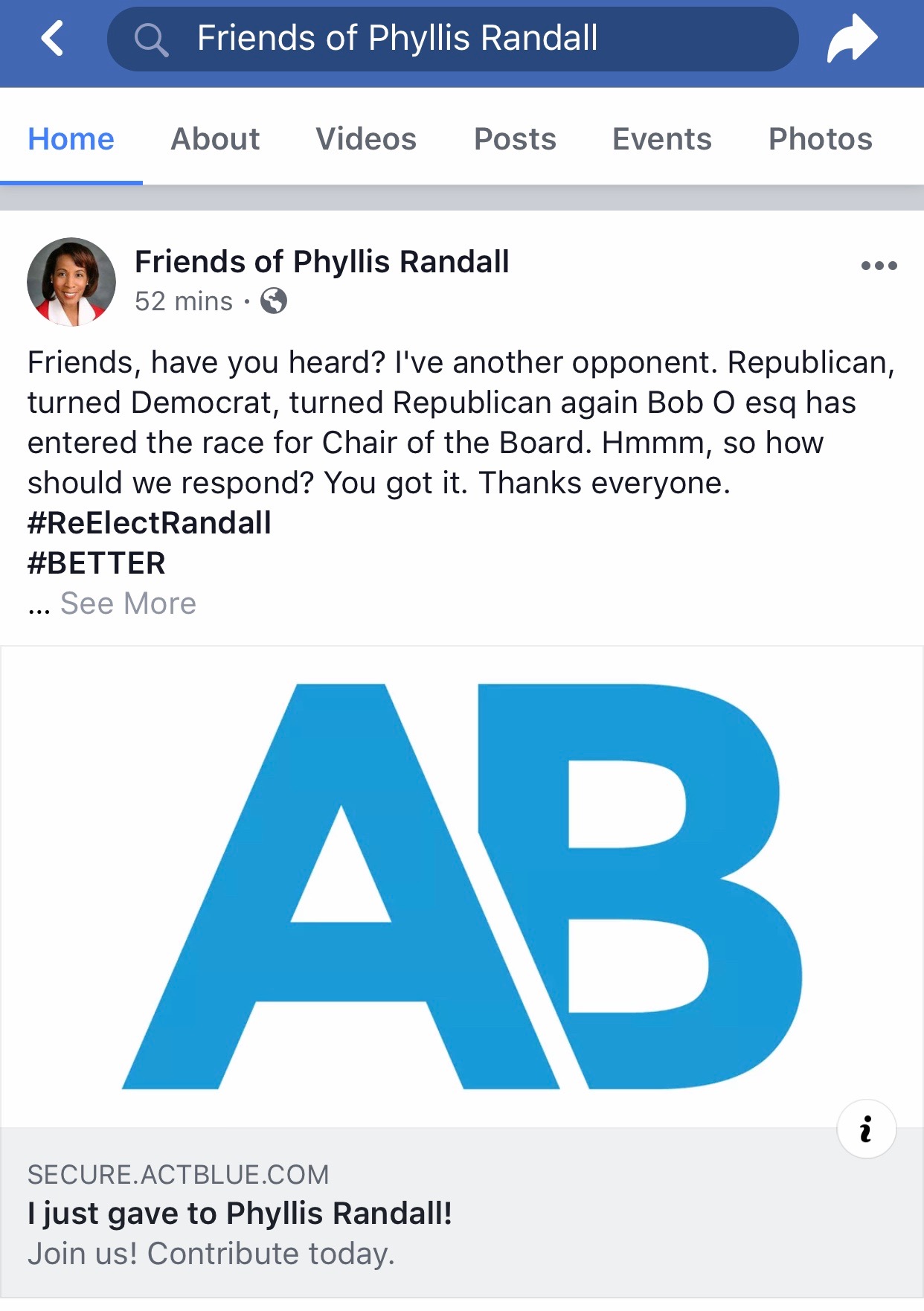Open Friends of Phyllis Randall post author name

(321, 262)
